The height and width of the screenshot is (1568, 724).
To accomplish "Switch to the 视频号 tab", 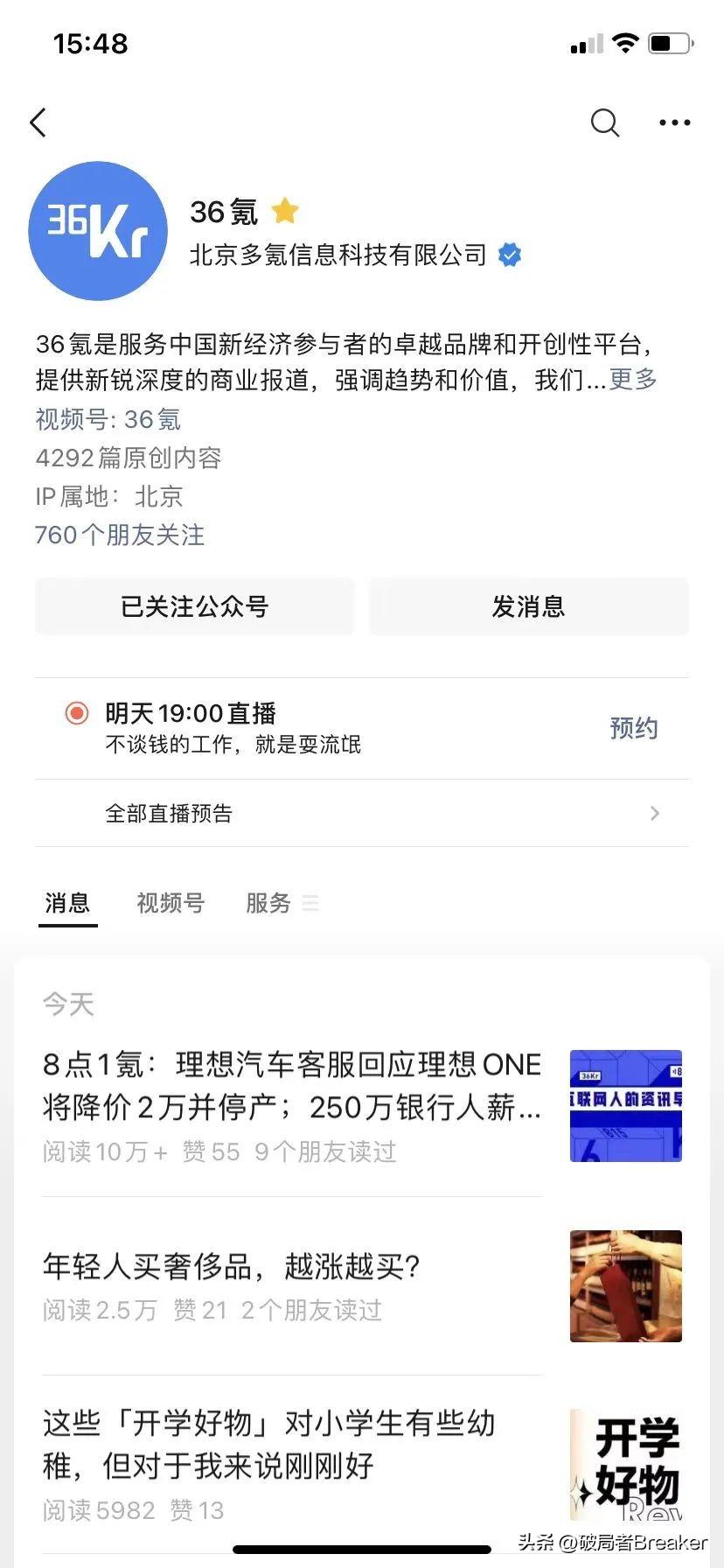I will [171, 902].
